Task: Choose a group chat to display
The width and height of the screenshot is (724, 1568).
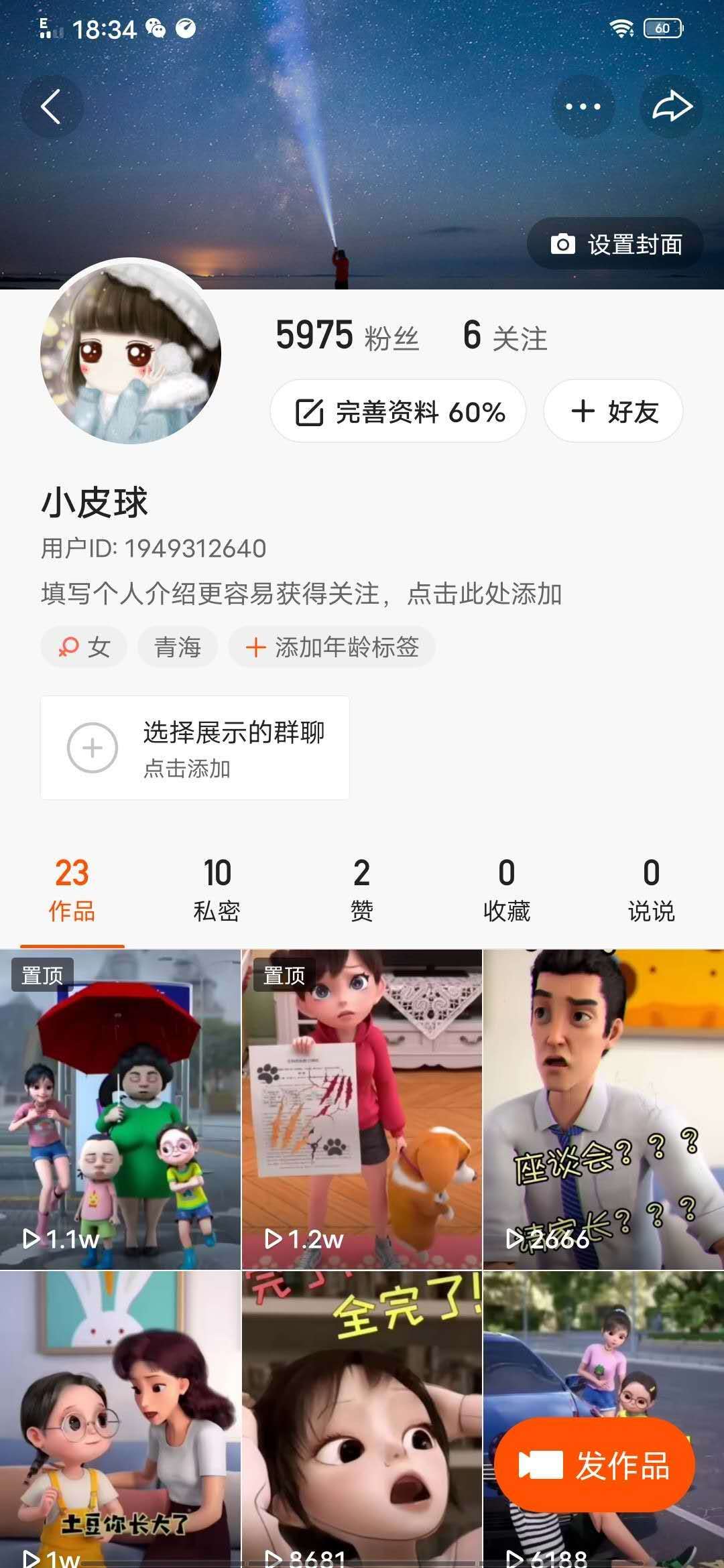Action: 195,748
